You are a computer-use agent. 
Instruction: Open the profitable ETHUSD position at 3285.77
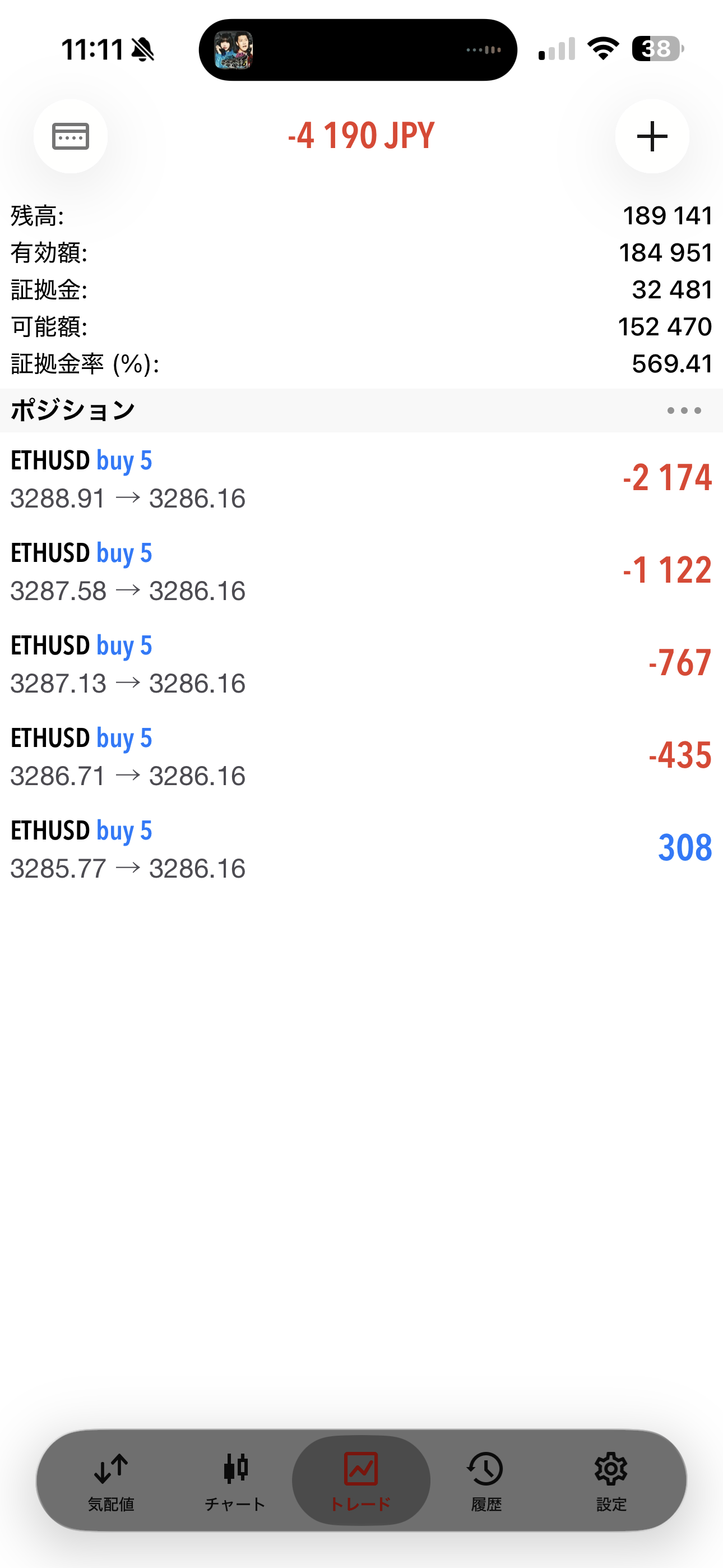tap(361, 849)
